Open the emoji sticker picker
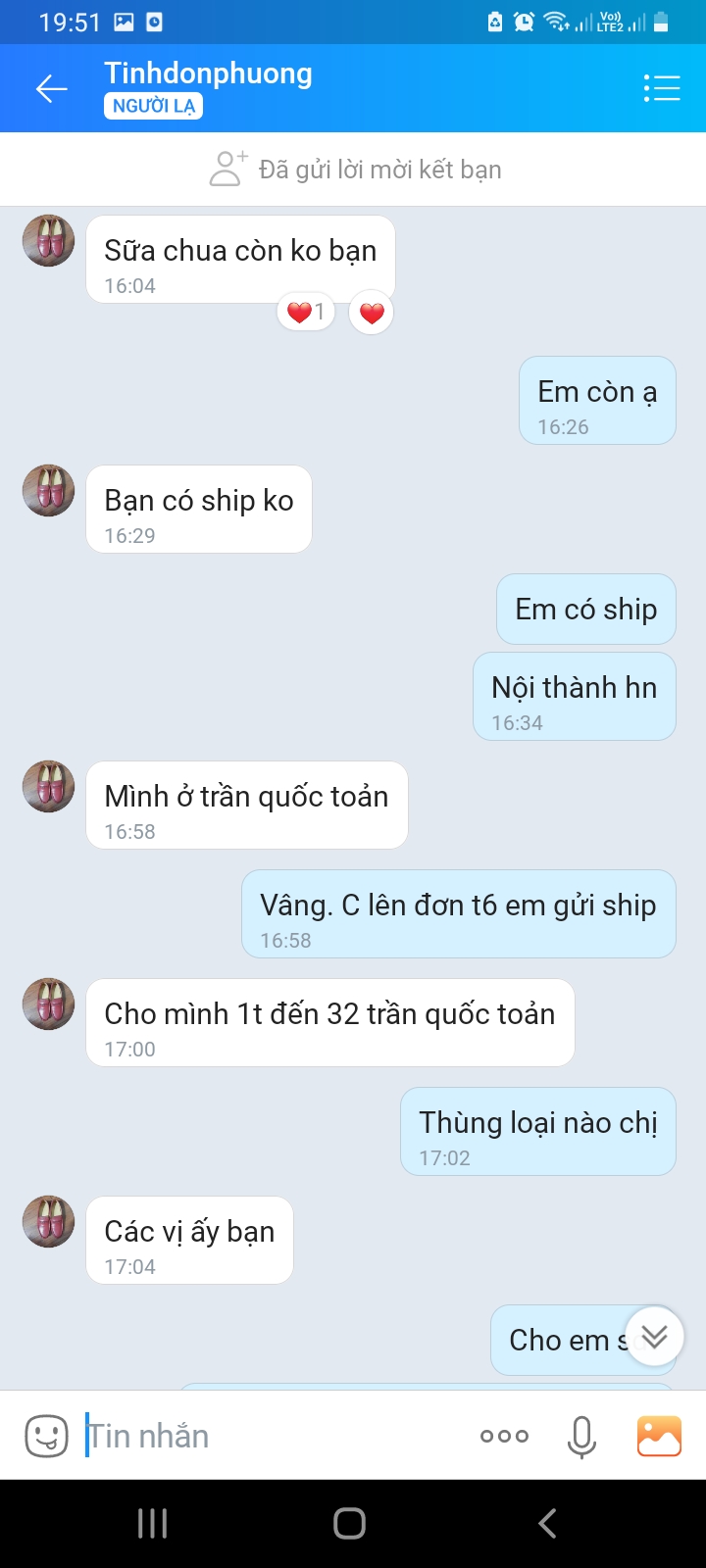This screenshot has width=706, height=1568. tap(46, 1437)
